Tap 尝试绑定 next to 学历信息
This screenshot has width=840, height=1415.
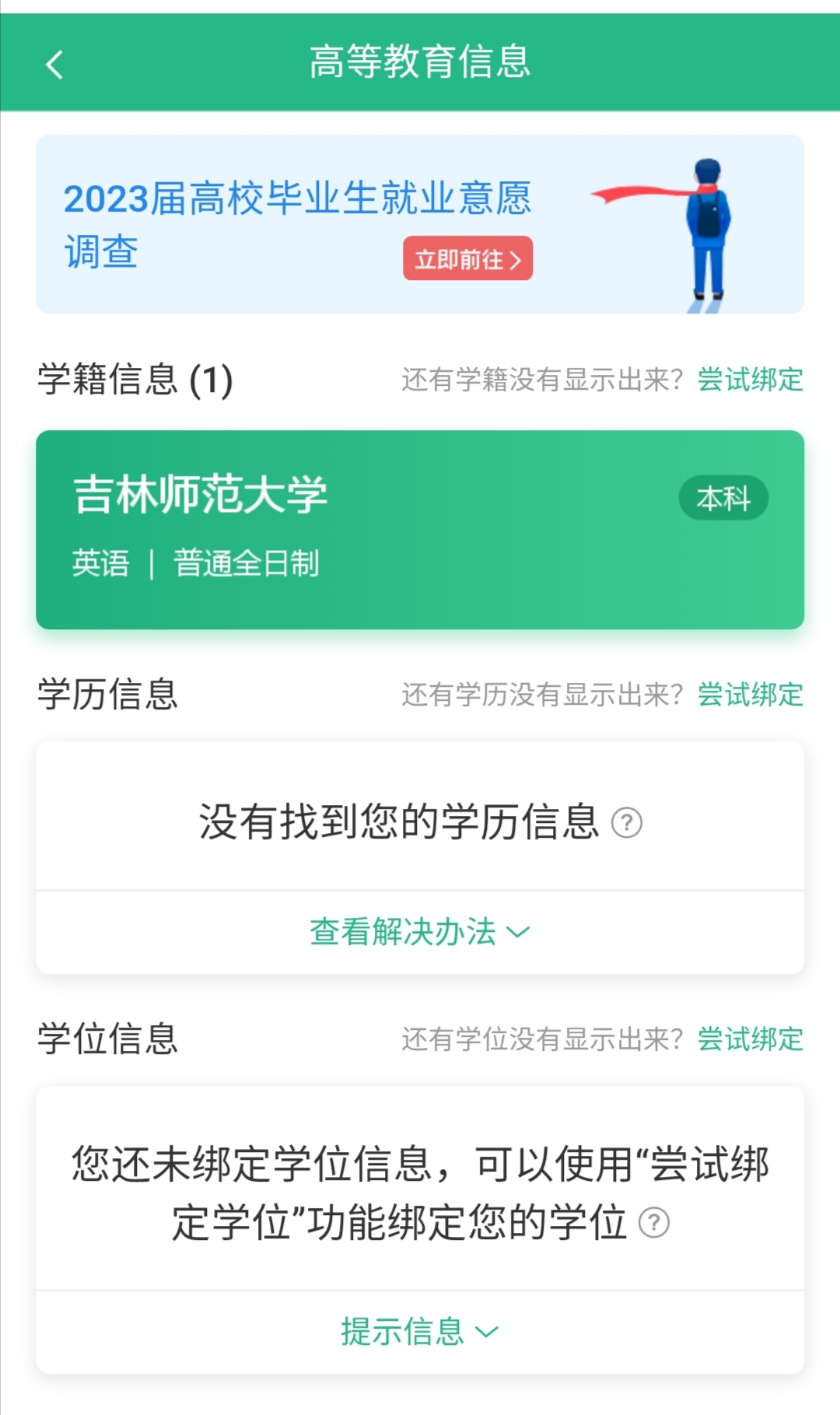[x=750, y=695]
